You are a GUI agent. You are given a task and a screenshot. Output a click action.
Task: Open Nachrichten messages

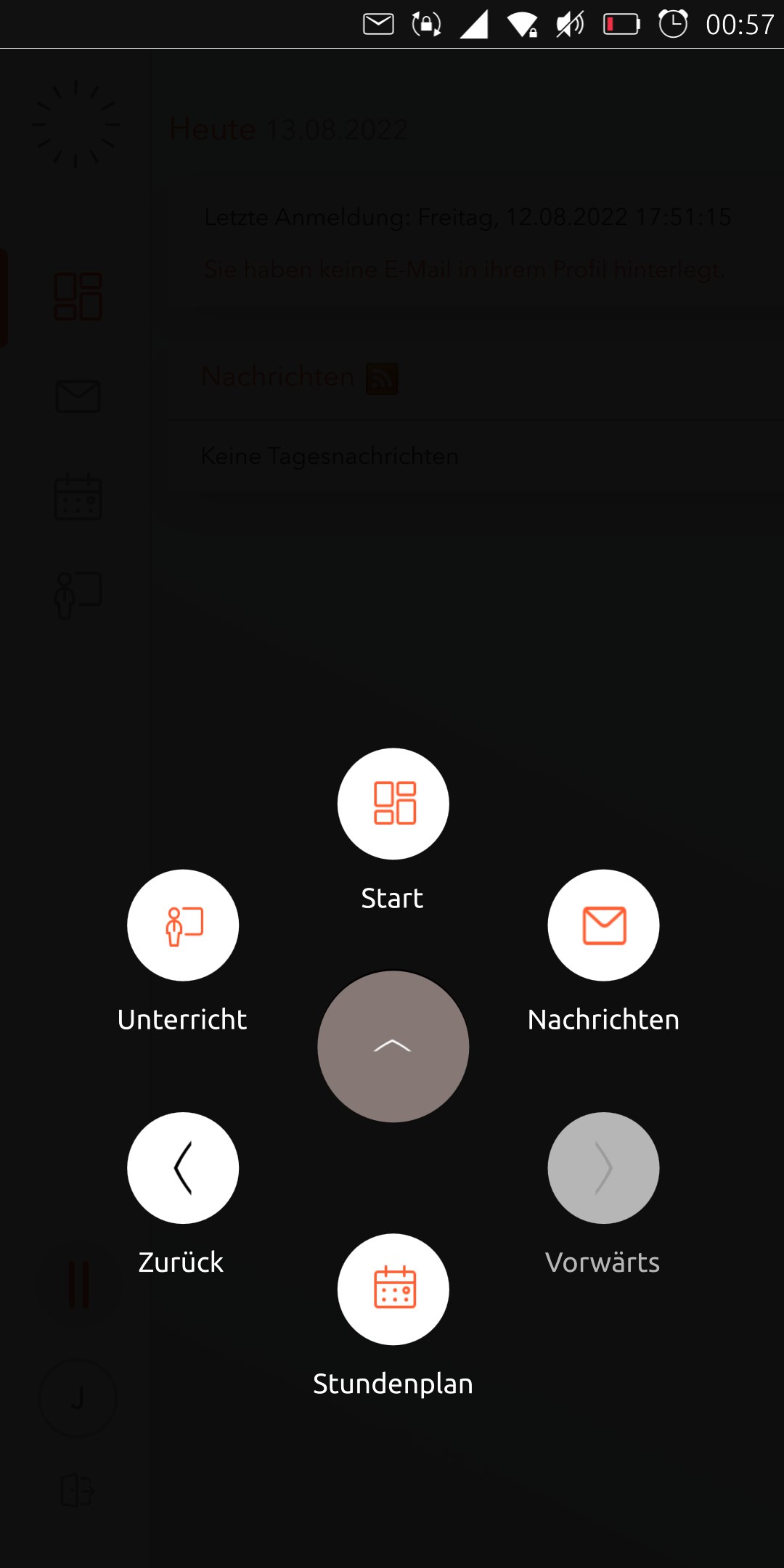[x=603, y=926]
